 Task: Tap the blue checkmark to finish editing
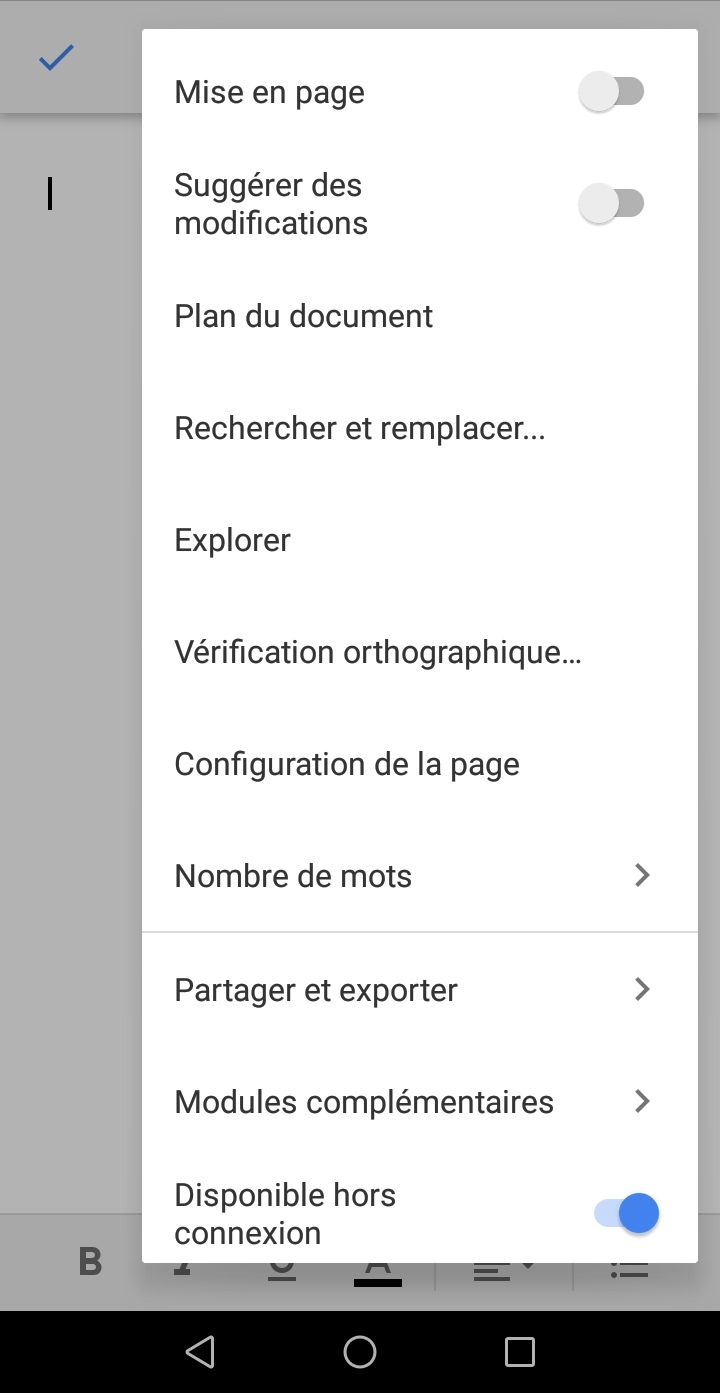(57, 58)
